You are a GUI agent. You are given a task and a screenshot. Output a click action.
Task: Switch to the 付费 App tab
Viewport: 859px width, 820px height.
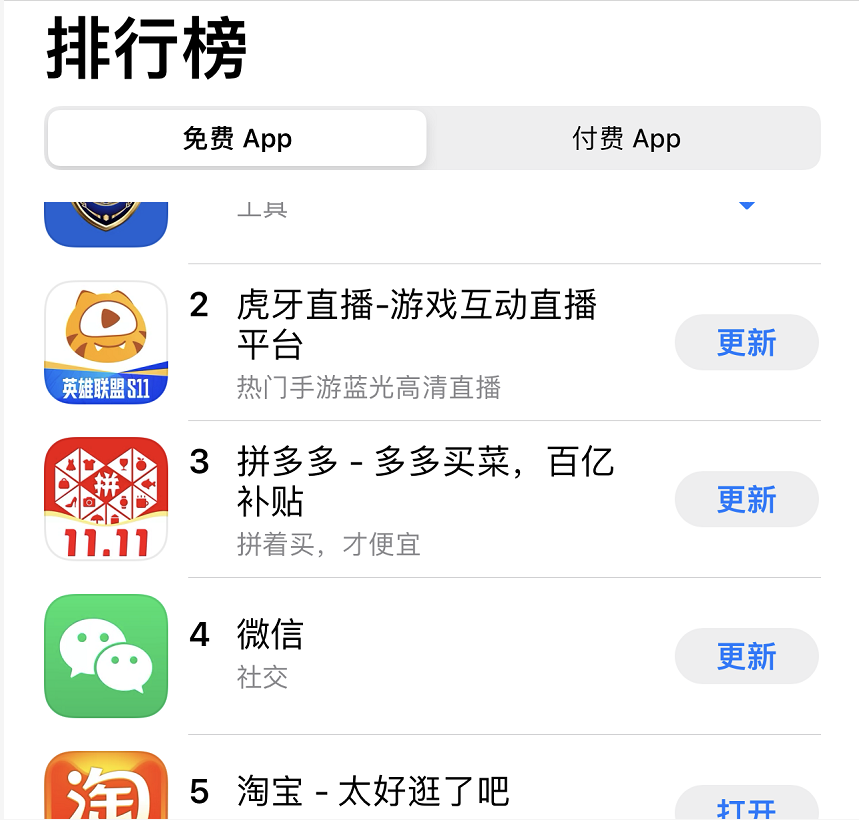626,139
